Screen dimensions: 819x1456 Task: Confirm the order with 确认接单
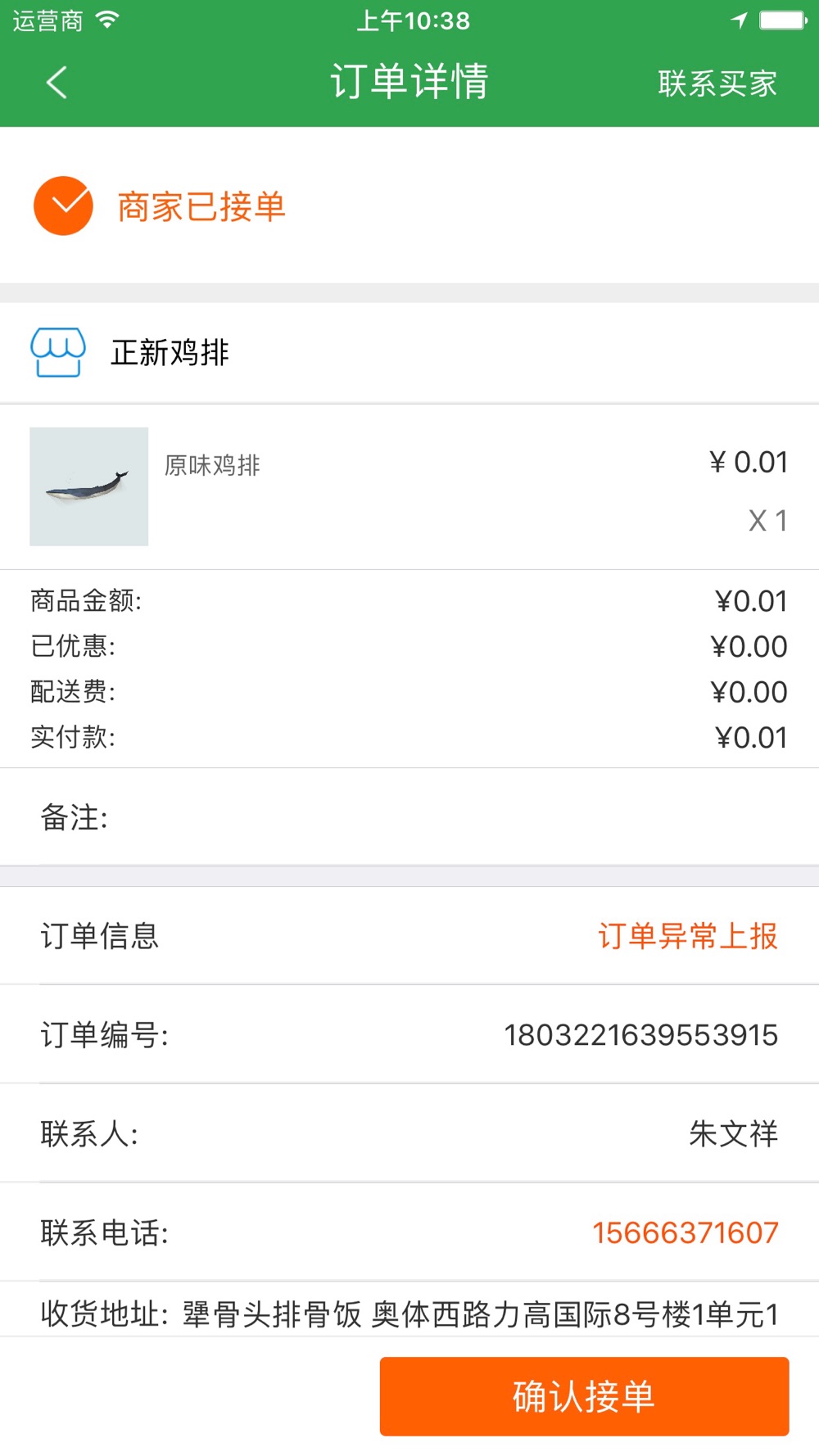click(x=584, y=1396)
